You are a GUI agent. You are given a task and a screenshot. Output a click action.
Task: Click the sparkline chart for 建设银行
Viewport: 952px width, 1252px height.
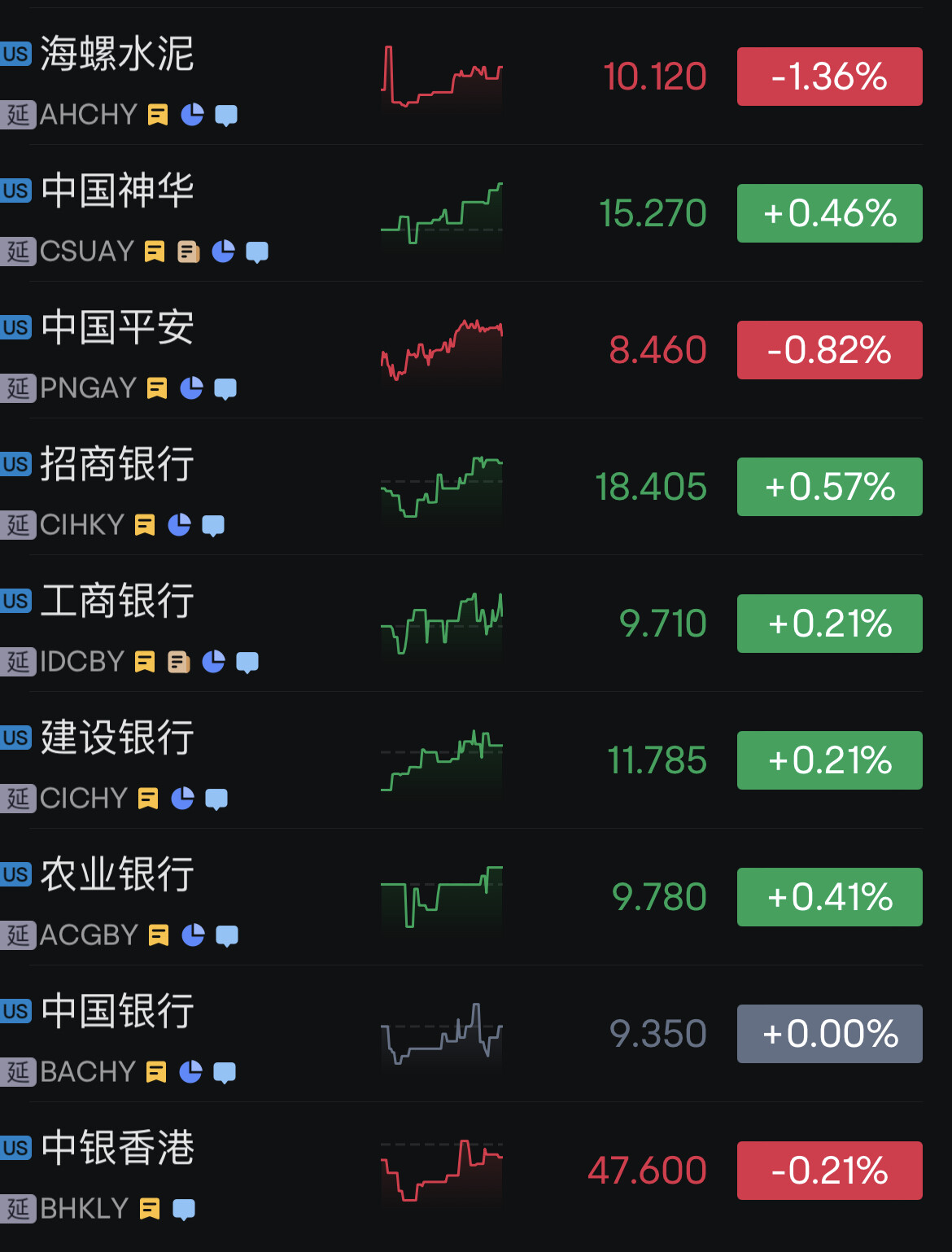[442, 761]
